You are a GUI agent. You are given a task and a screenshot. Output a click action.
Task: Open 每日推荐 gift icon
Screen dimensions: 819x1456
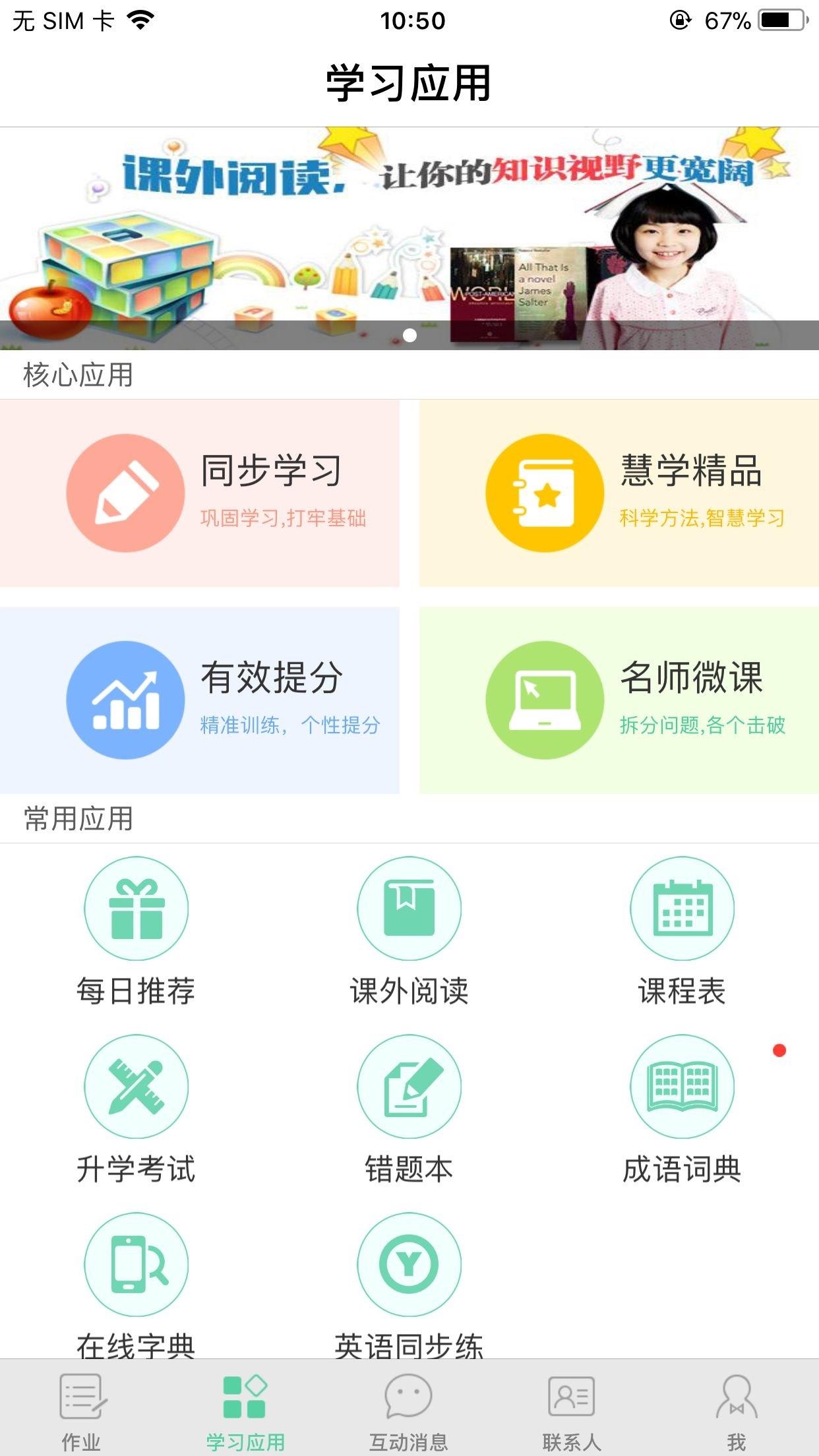[x=136, y=908]
